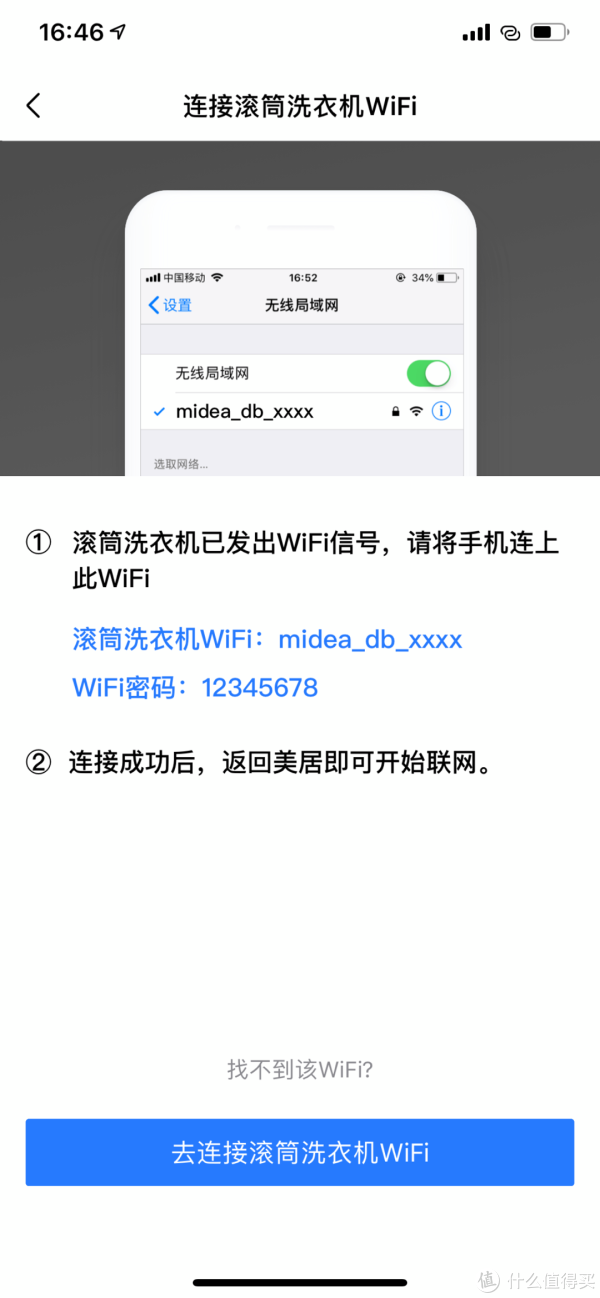This screenshot has width=600, height=1298.
Task: Open the 找不到该WiFi? help link
Action: (300, 1070)
